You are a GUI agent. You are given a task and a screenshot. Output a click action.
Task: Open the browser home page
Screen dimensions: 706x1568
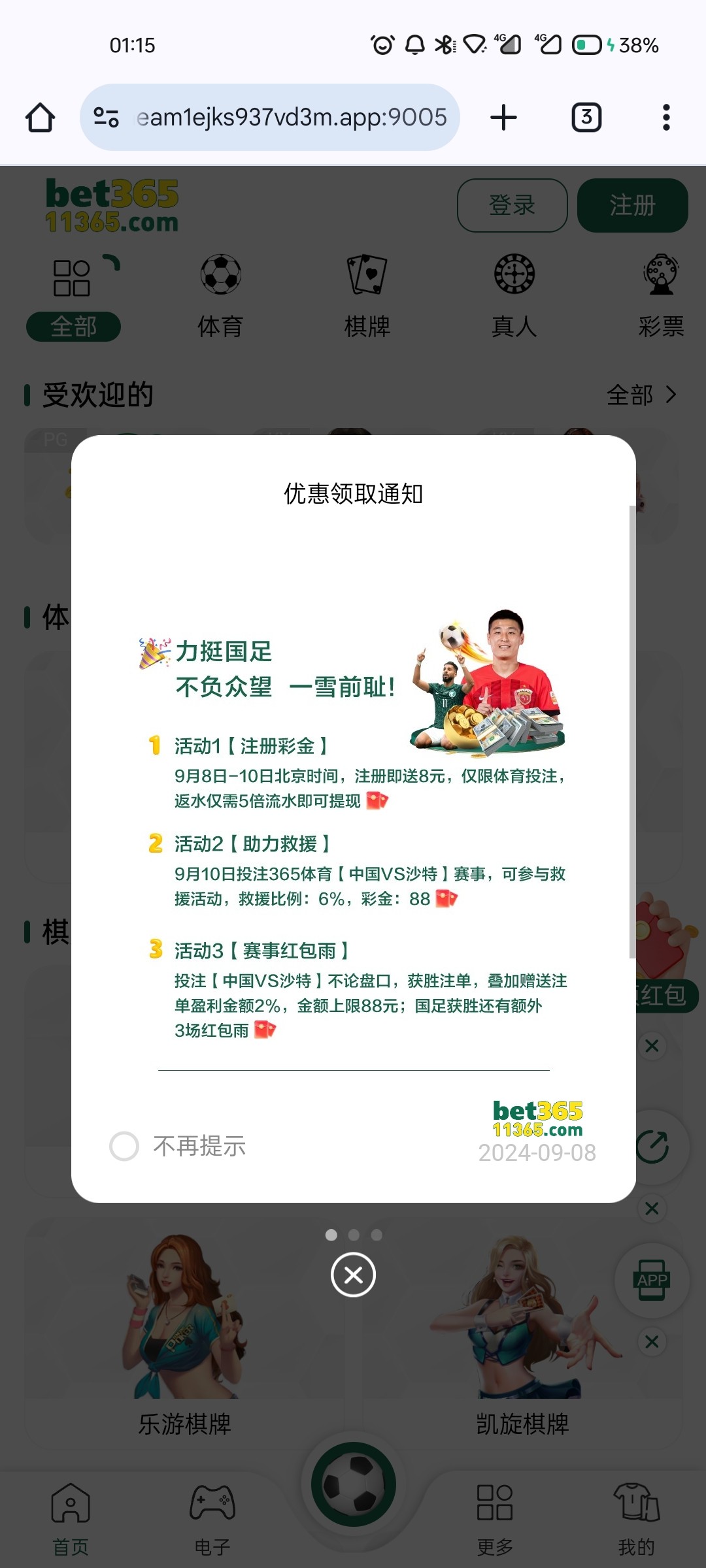point(40,118)
